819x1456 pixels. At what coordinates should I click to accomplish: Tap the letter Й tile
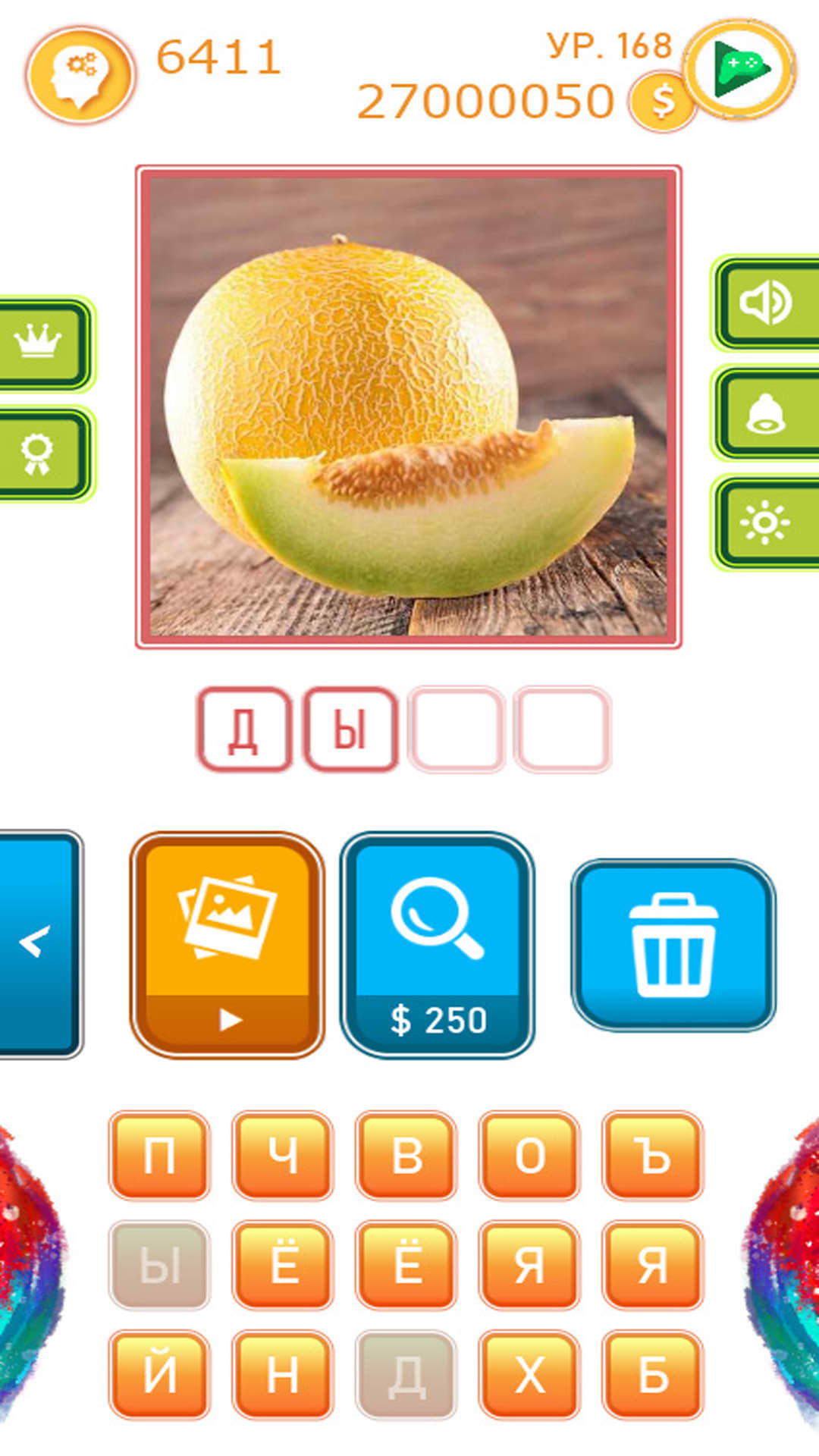159,1374
